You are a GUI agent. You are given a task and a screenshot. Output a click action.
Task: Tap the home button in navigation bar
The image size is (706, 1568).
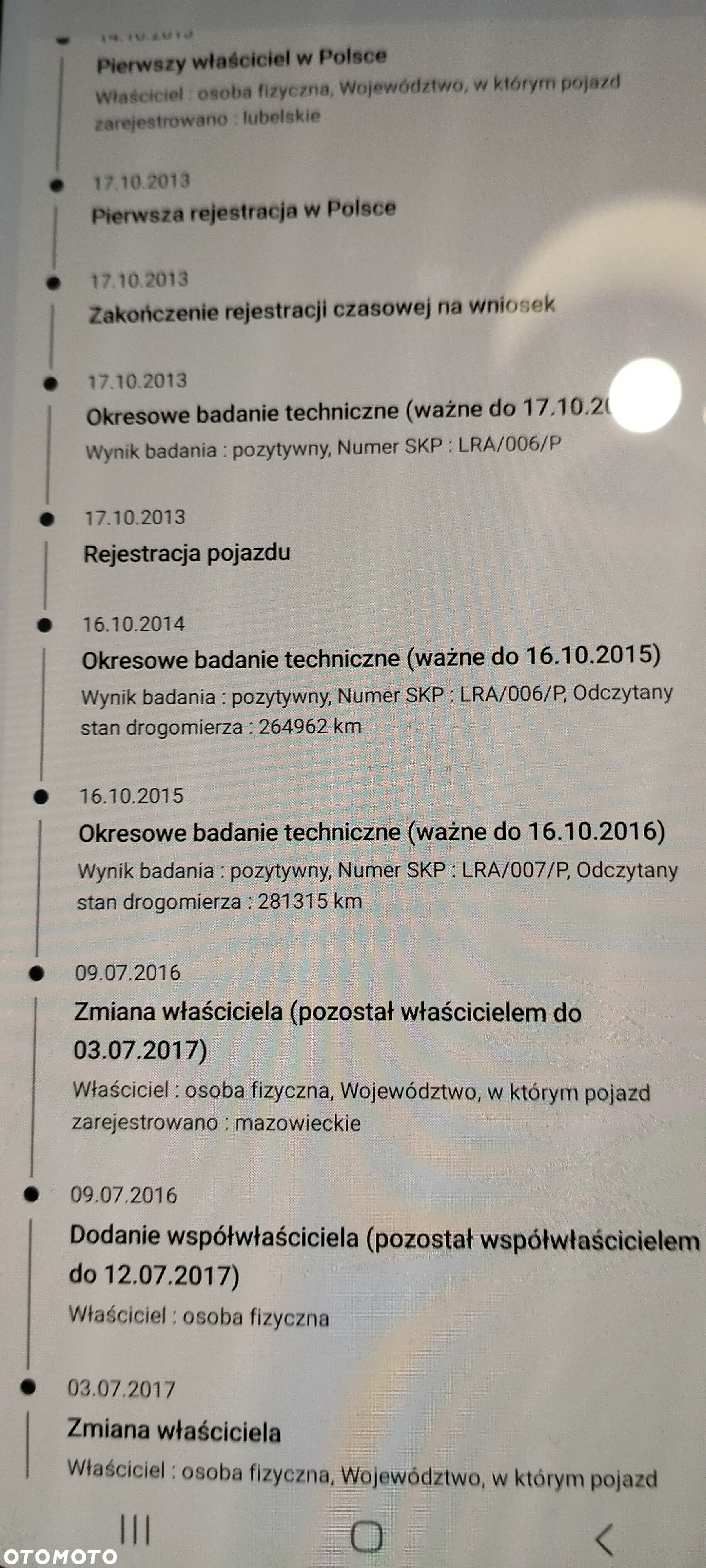point(367,1536)
